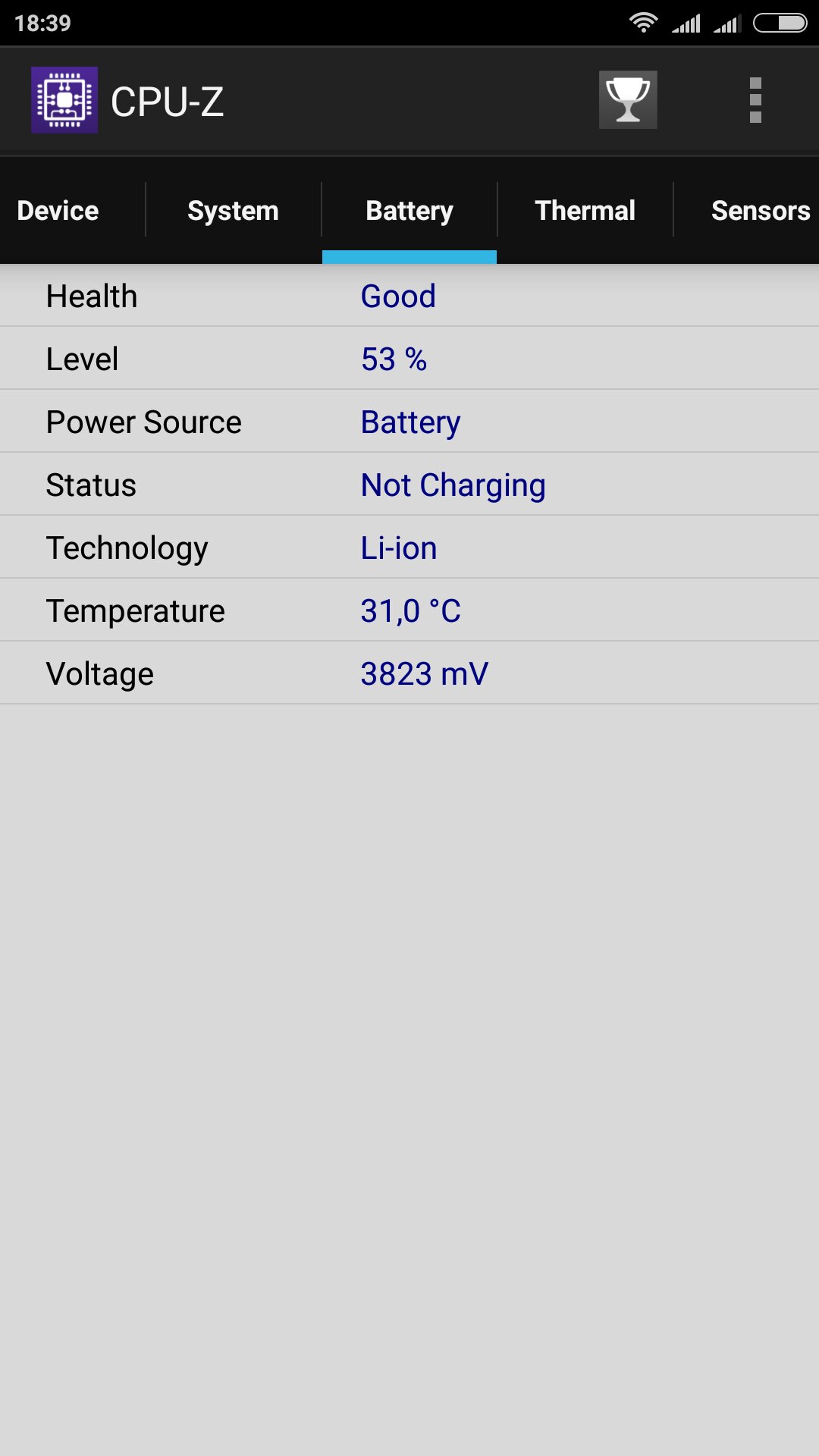Open the Sensors tab

760,211
